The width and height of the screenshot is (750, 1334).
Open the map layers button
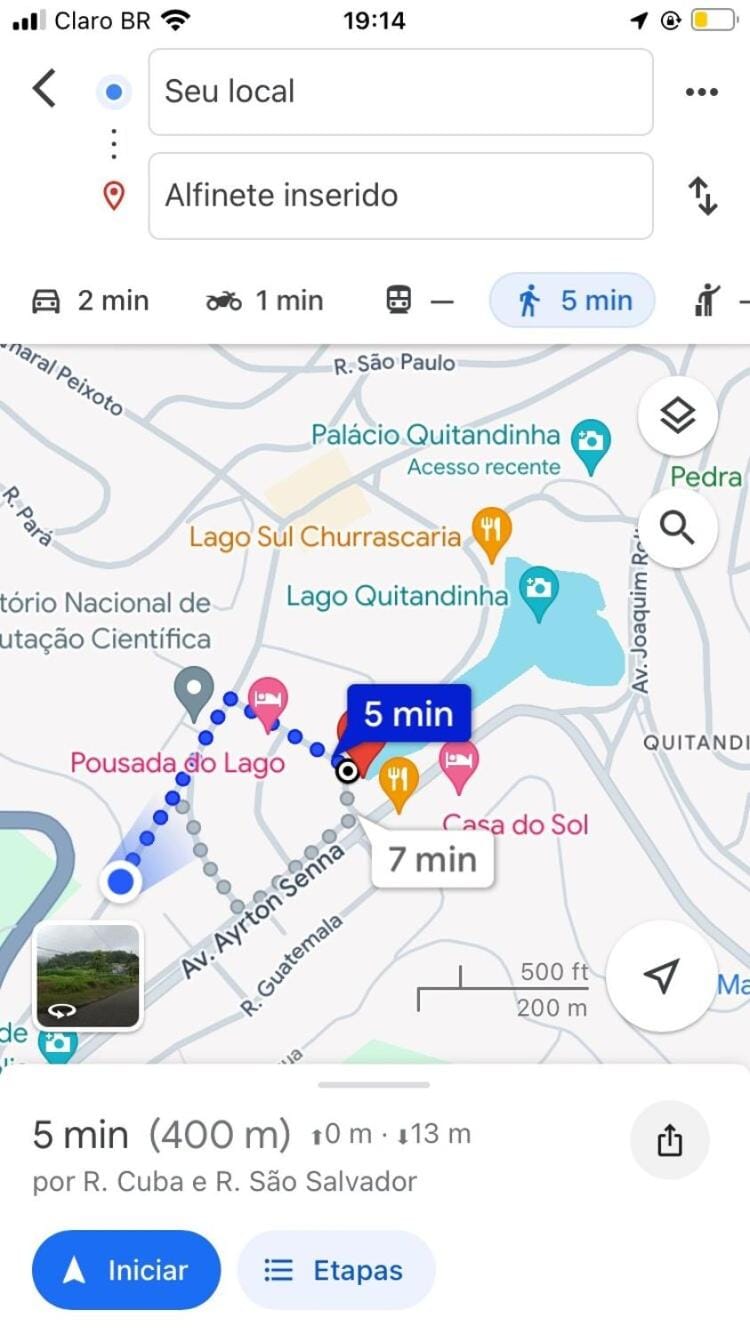[x=678, y=416]
